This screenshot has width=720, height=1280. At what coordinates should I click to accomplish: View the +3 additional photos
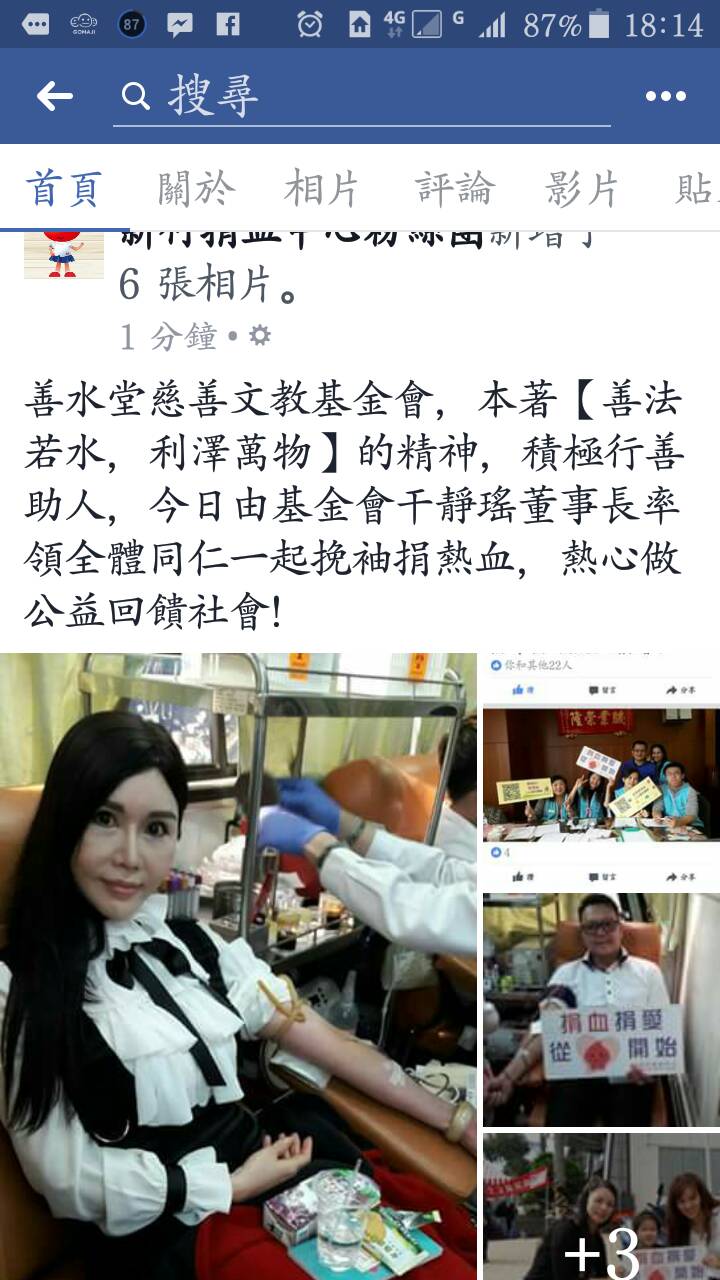[x=600, y=1207]
